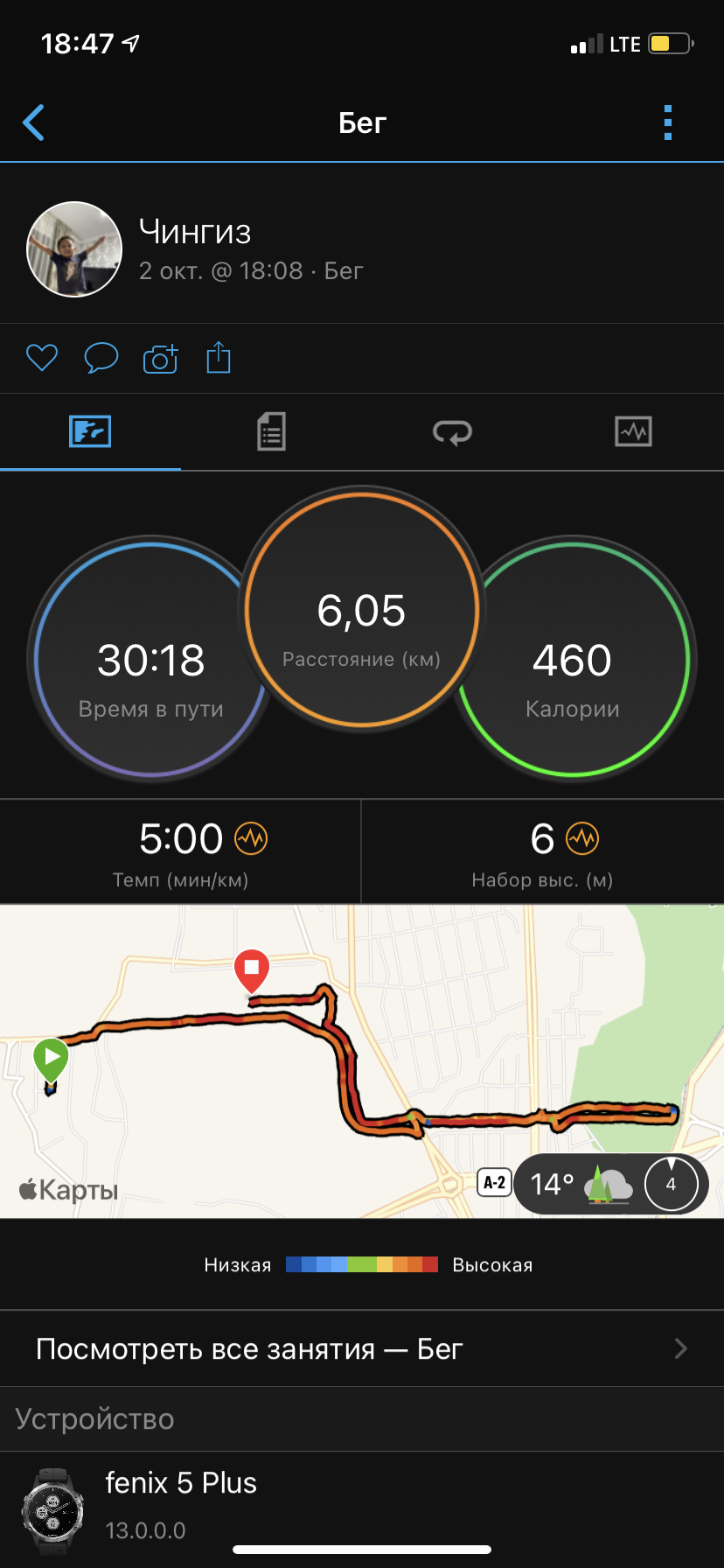Switch to the laps tab

point(452,431)
